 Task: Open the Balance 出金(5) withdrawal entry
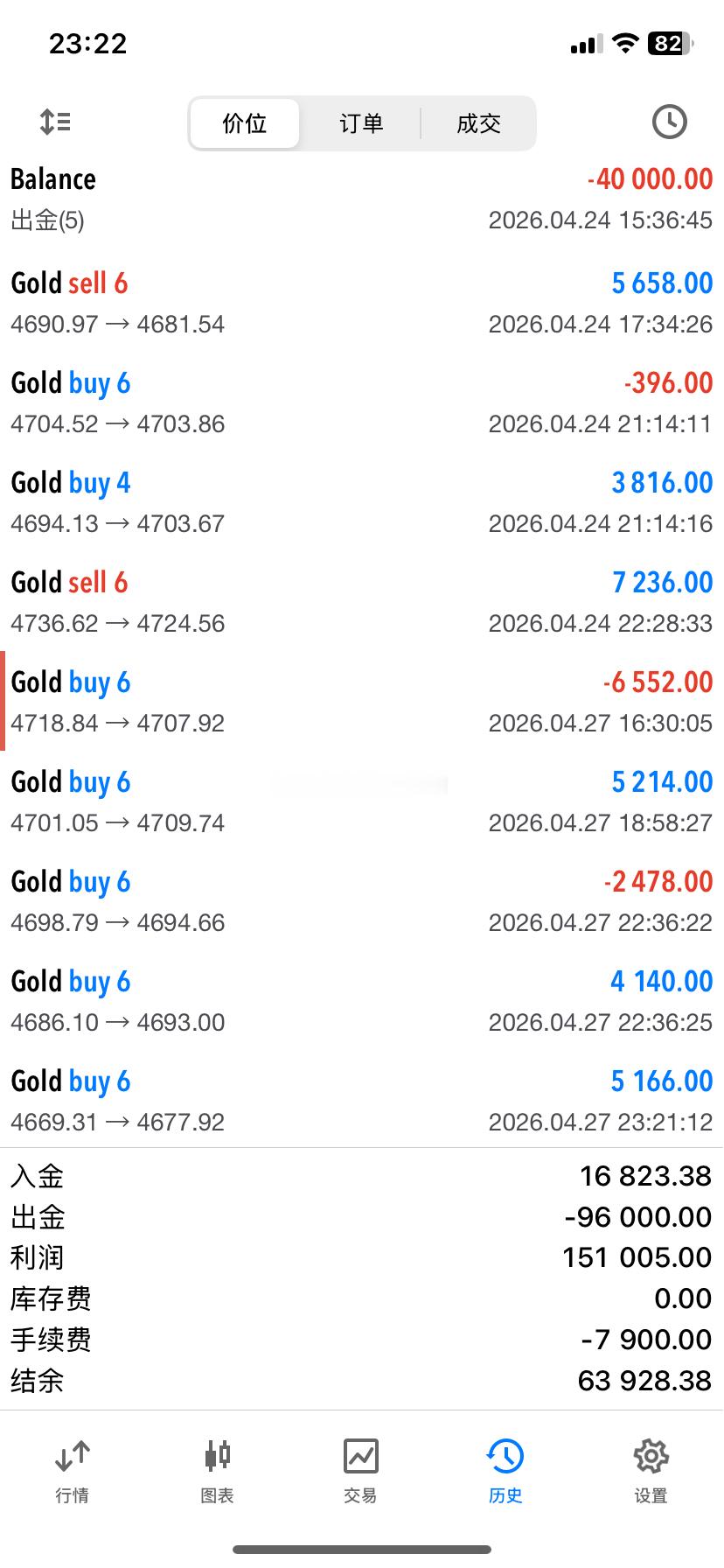[362, 199]
